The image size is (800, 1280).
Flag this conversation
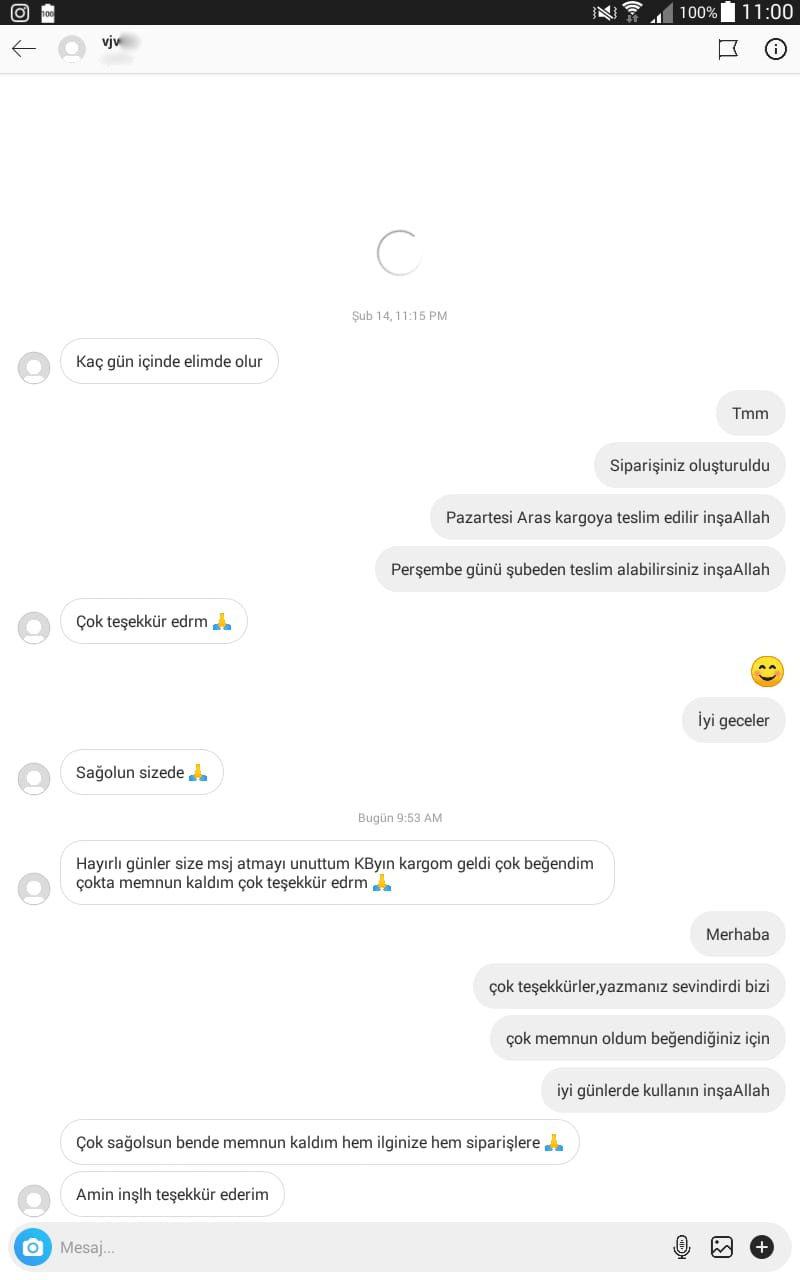728,49
